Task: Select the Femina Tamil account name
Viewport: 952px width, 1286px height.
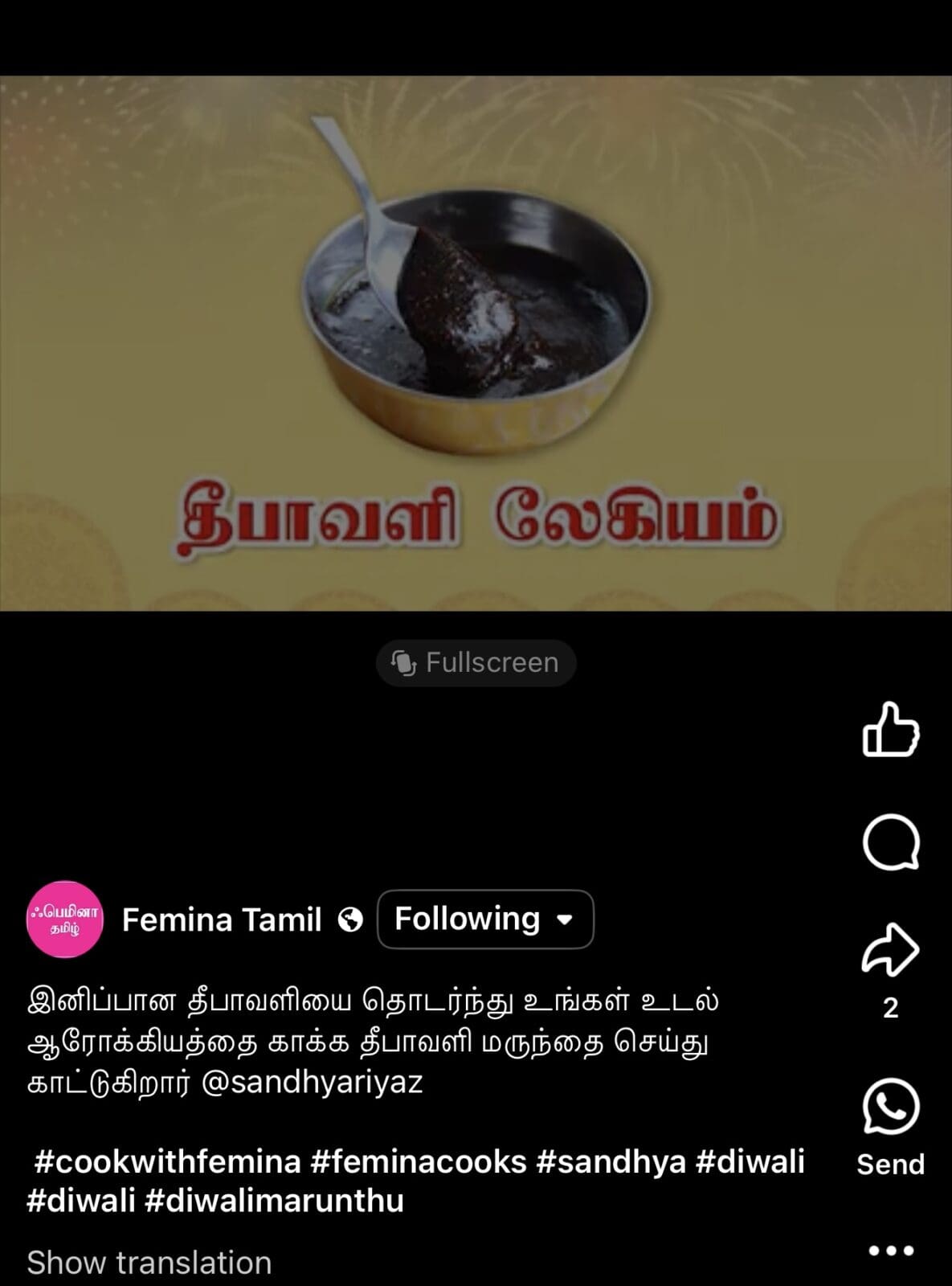Action: 224,919
